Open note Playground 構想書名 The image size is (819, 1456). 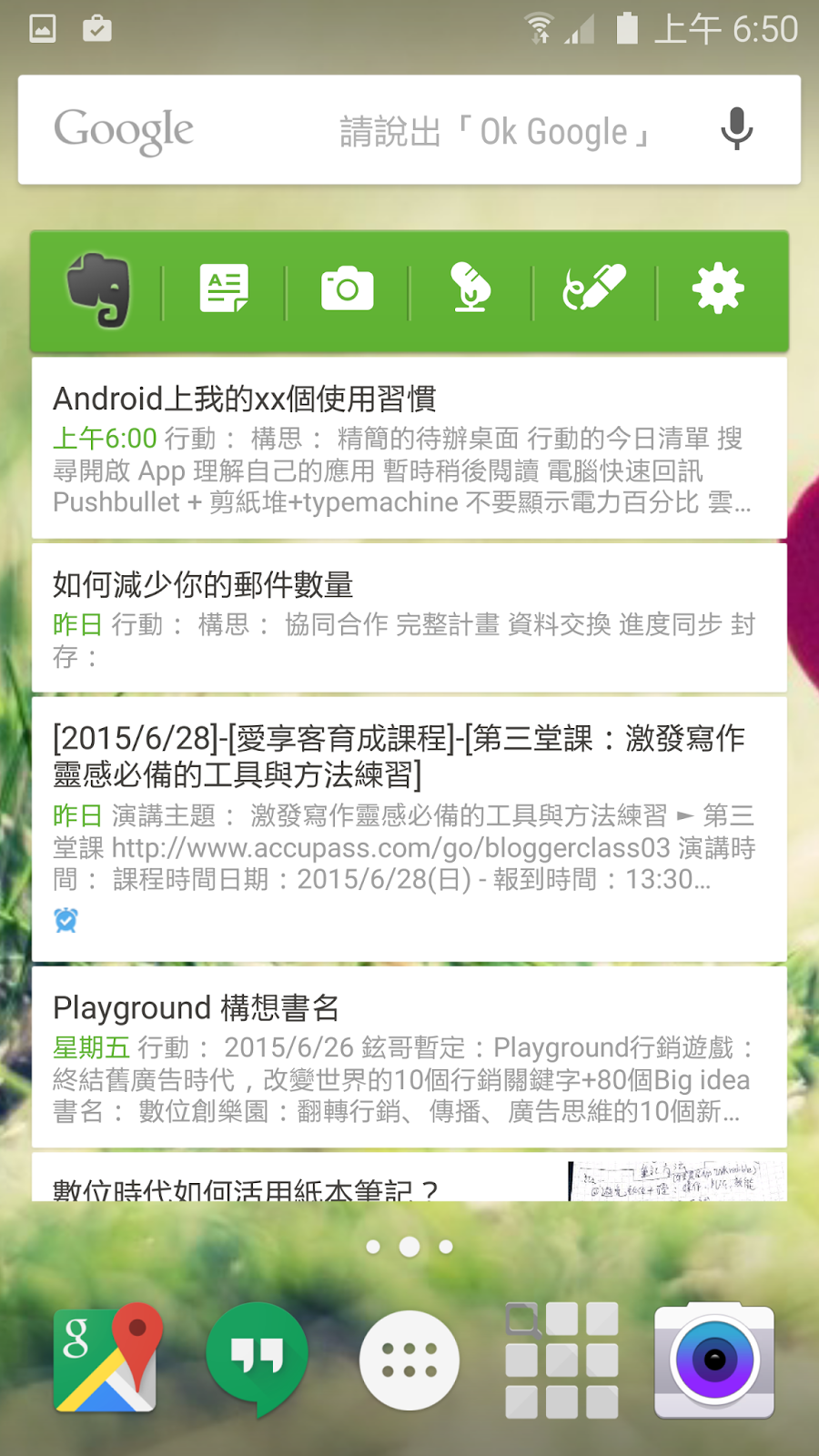pos(409,1057)
